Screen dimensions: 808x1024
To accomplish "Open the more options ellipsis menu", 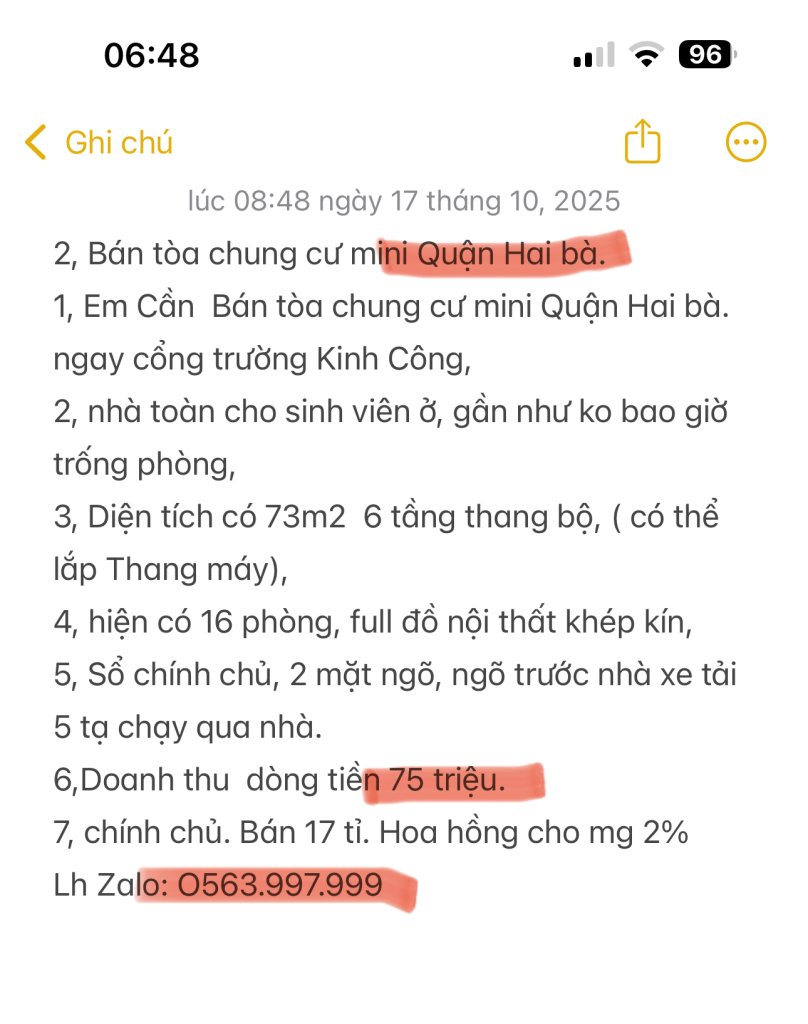I will tap(745, 142).
